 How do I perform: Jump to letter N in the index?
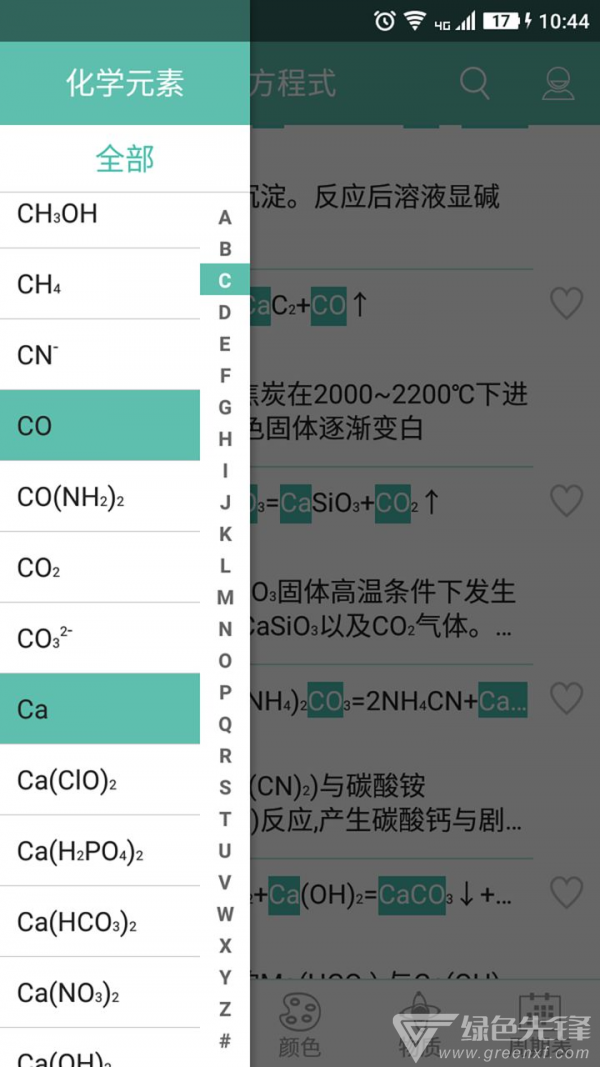pos(225,629)
